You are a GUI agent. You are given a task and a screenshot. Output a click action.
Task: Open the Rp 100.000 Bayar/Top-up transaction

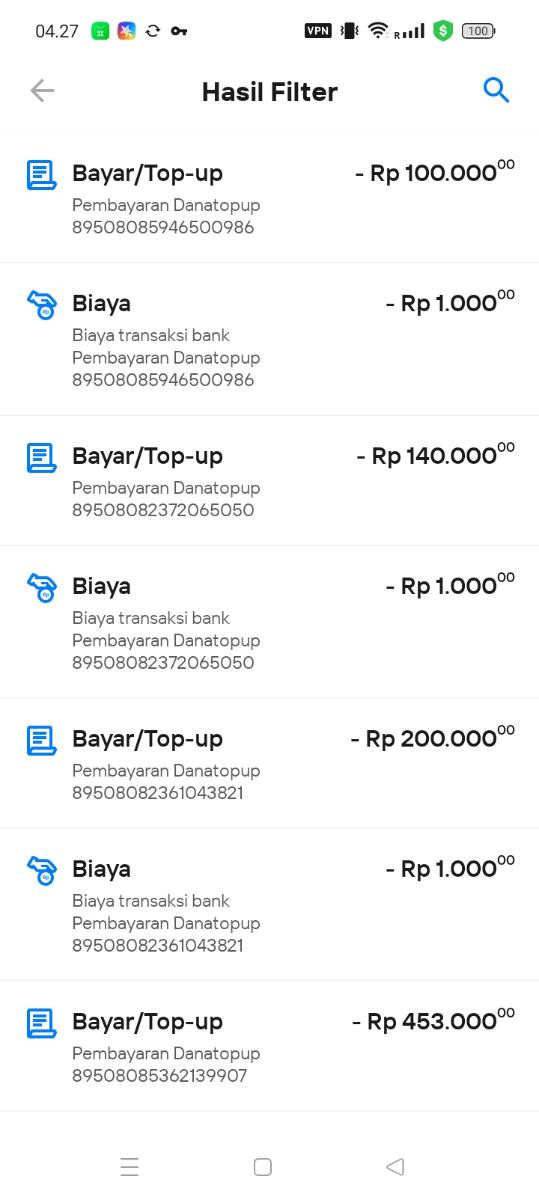click(270, 198)
